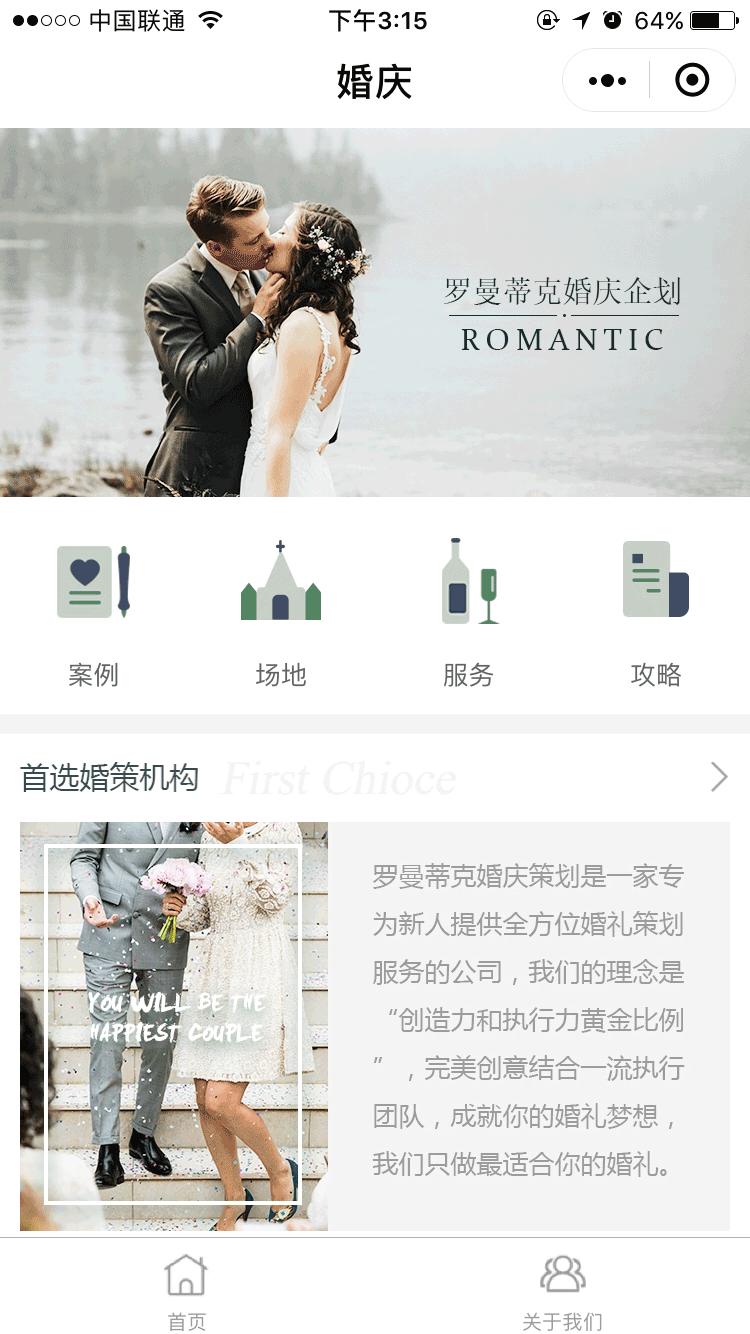750x1334 pixels.
Task: Tap the 首选婚策机构 heading text
Action: pyautogui.click(x=110, y=777)
